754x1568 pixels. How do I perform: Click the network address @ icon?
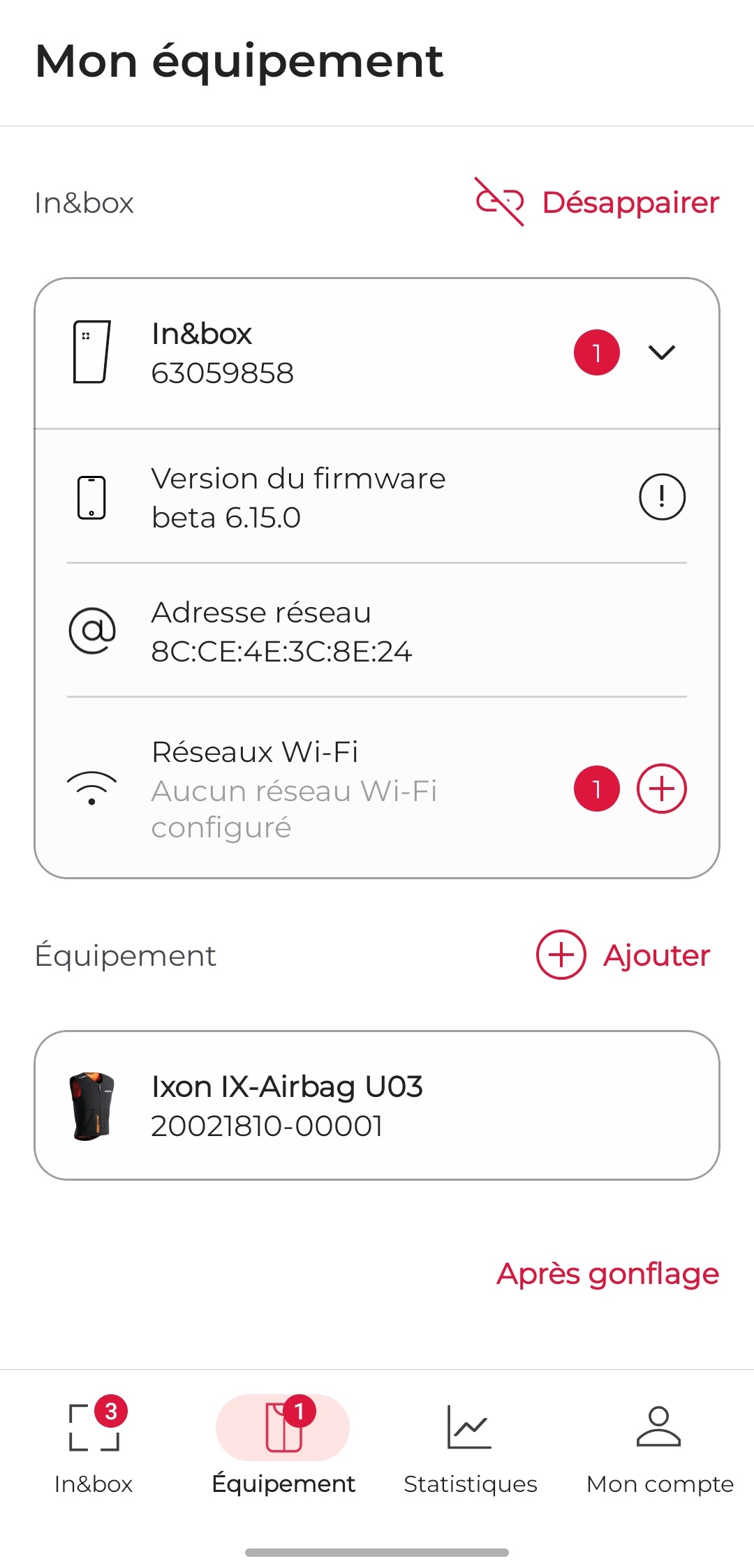(93, 630)
